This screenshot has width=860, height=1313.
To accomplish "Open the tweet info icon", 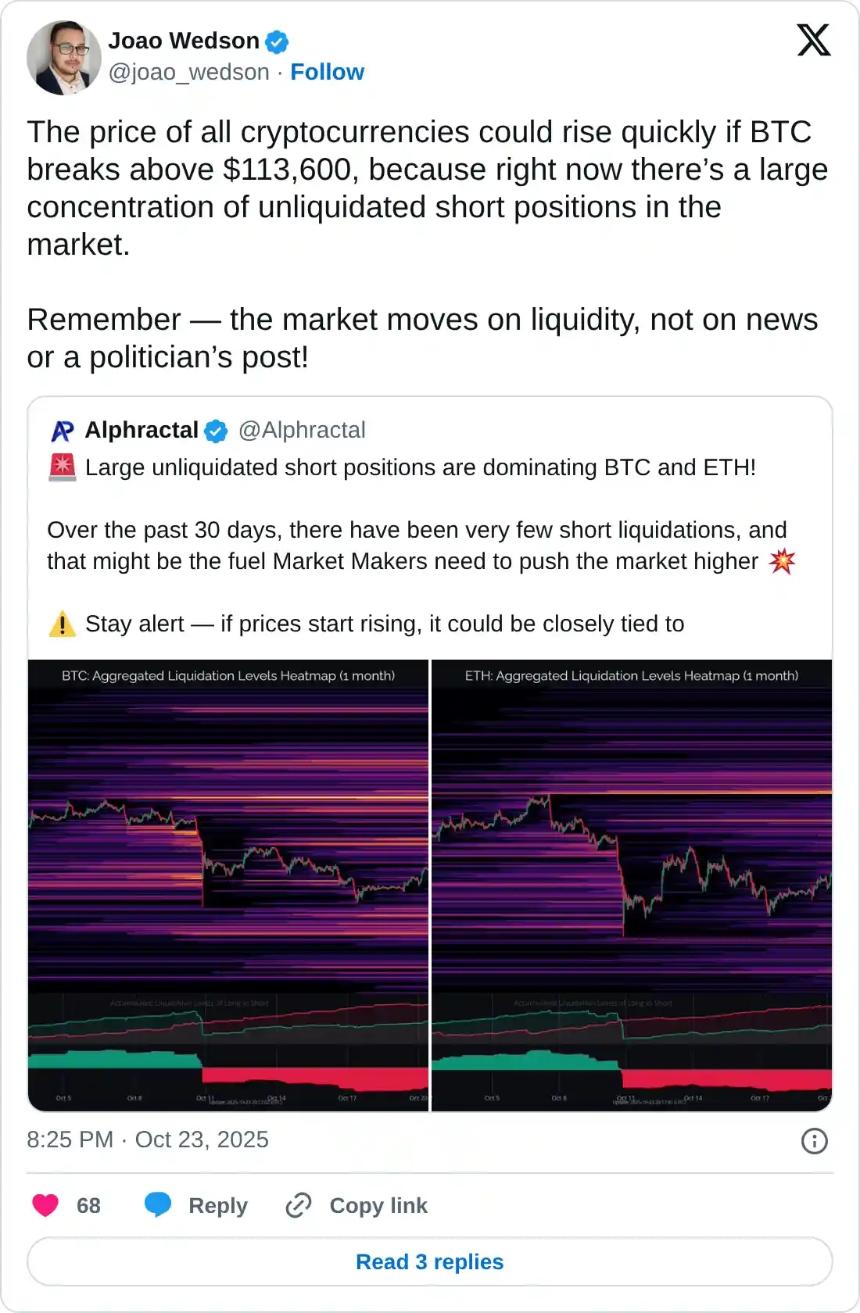I will tap(815, 1141).
